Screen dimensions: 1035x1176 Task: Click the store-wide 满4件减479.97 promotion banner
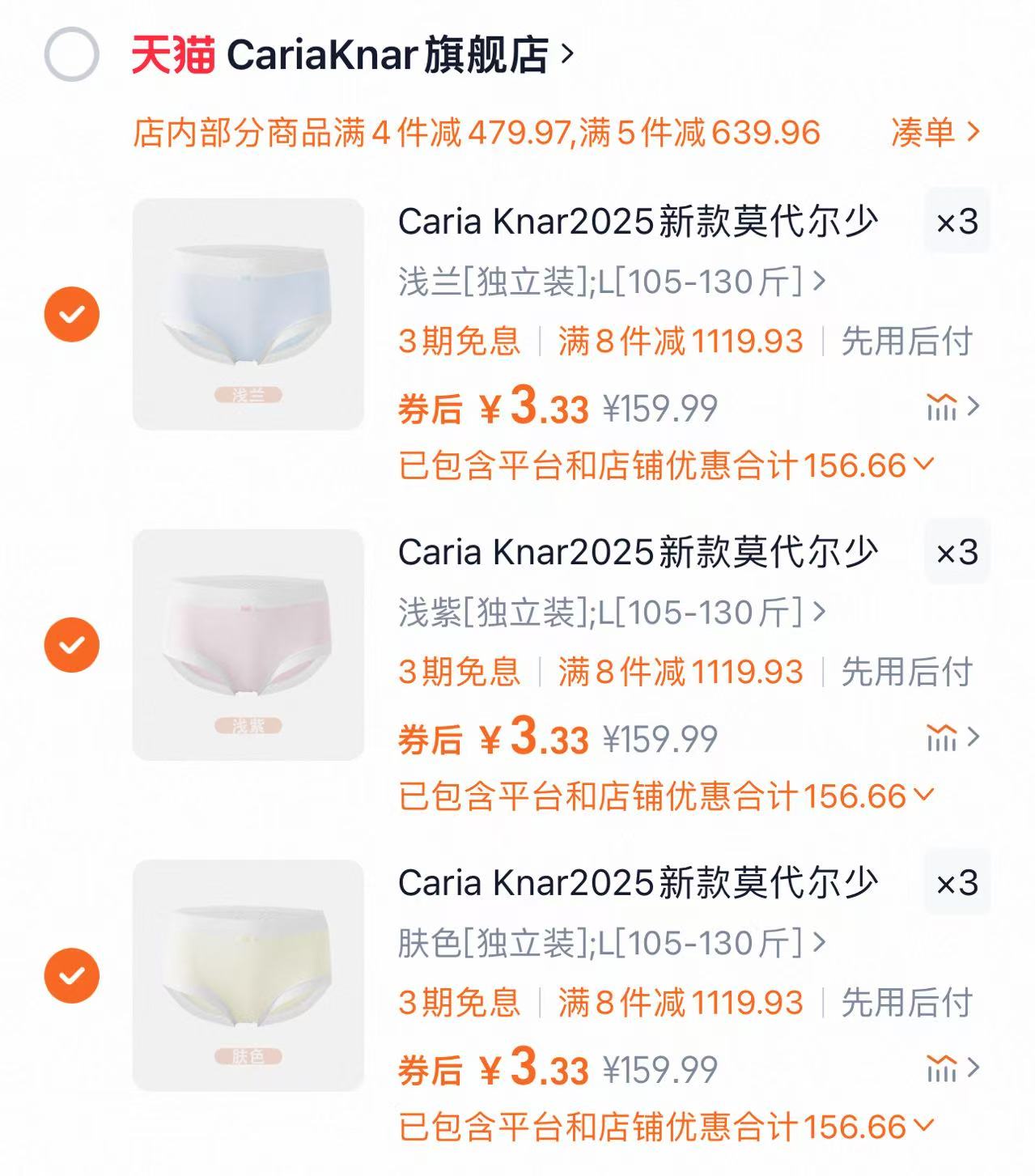[x=477, y=132]
